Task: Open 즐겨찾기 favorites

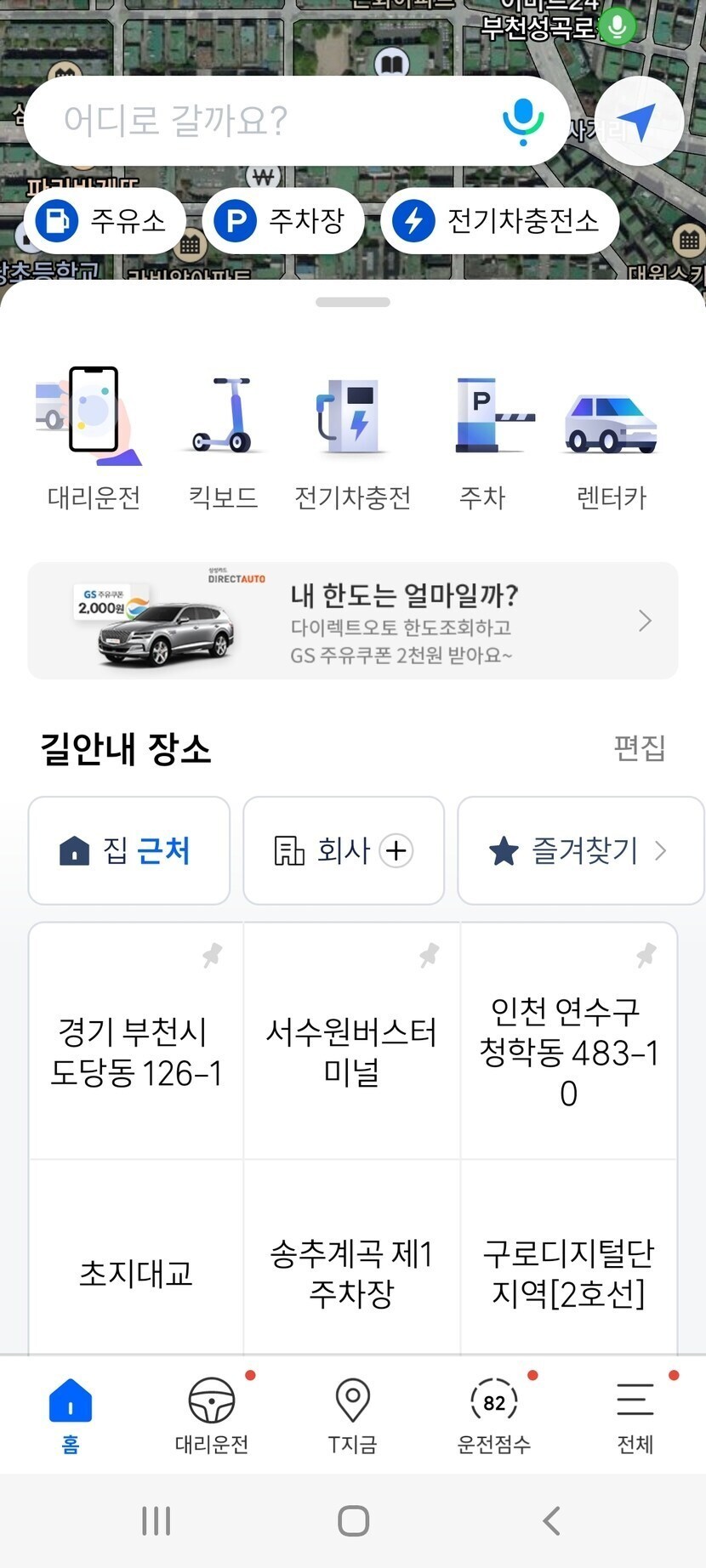Action: (x=580, y=850)
